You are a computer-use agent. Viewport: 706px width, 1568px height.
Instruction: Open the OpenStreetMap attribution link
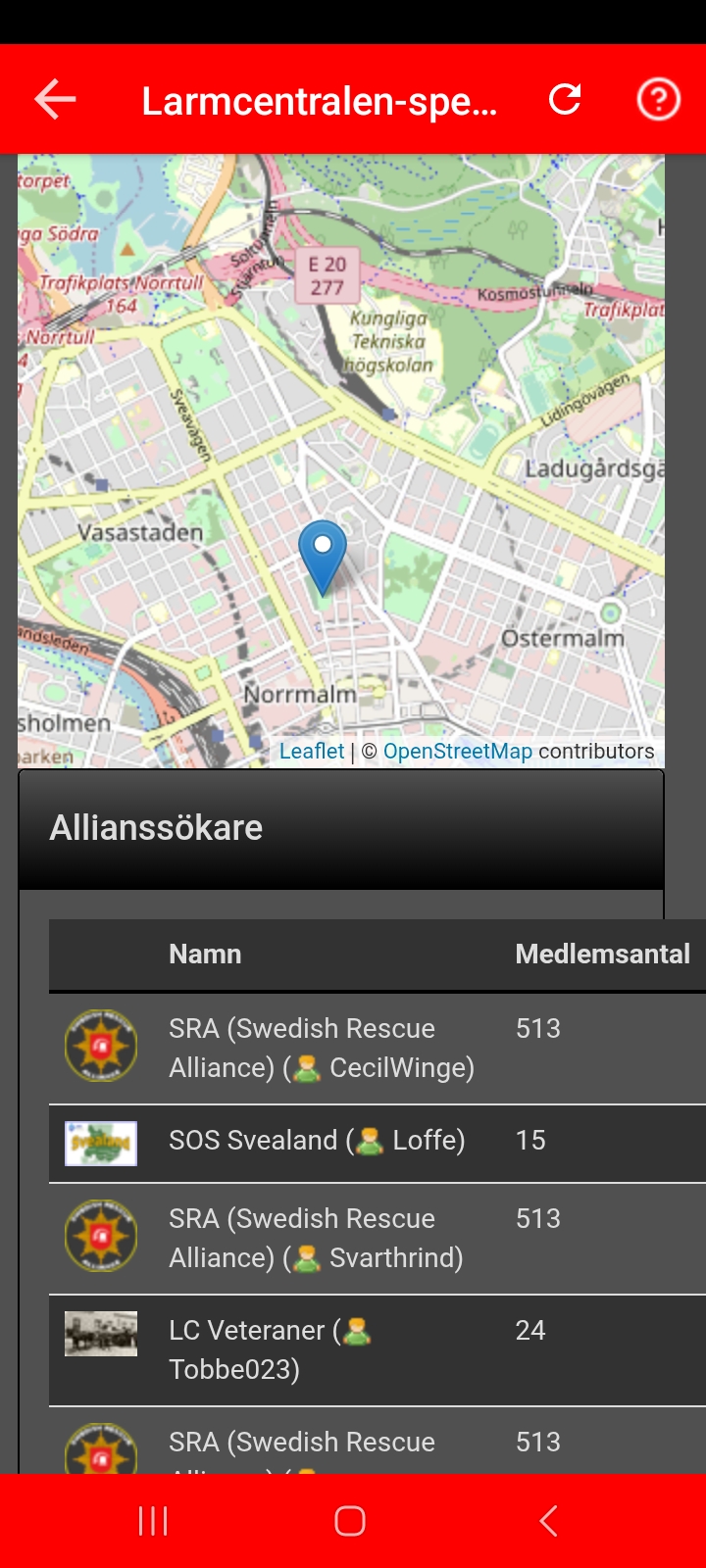pos(457,752)
